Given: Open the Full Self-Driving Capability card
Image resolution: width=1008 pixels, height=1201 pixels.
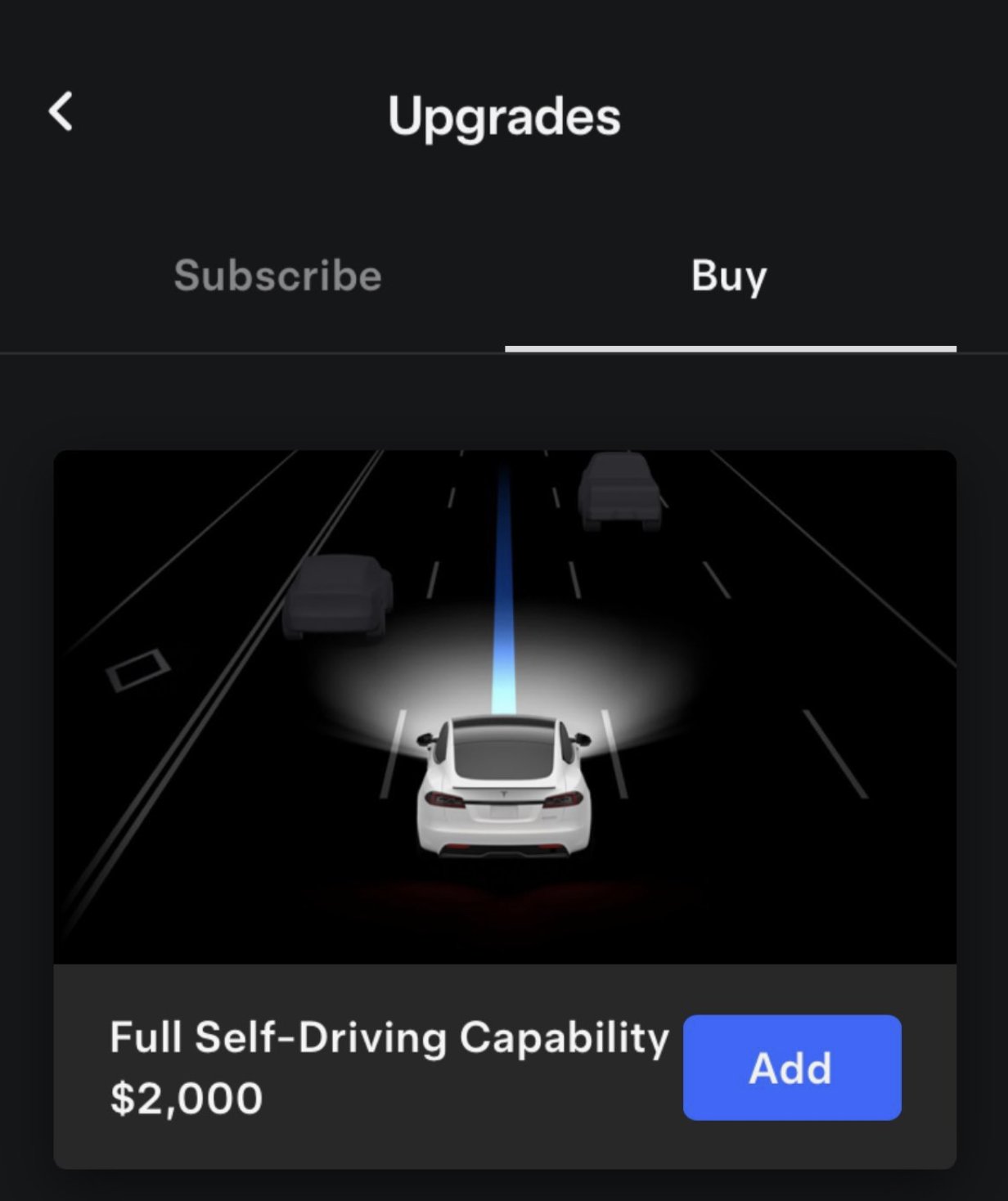Looking at the screenshot, I should click(x=504, y=708).
